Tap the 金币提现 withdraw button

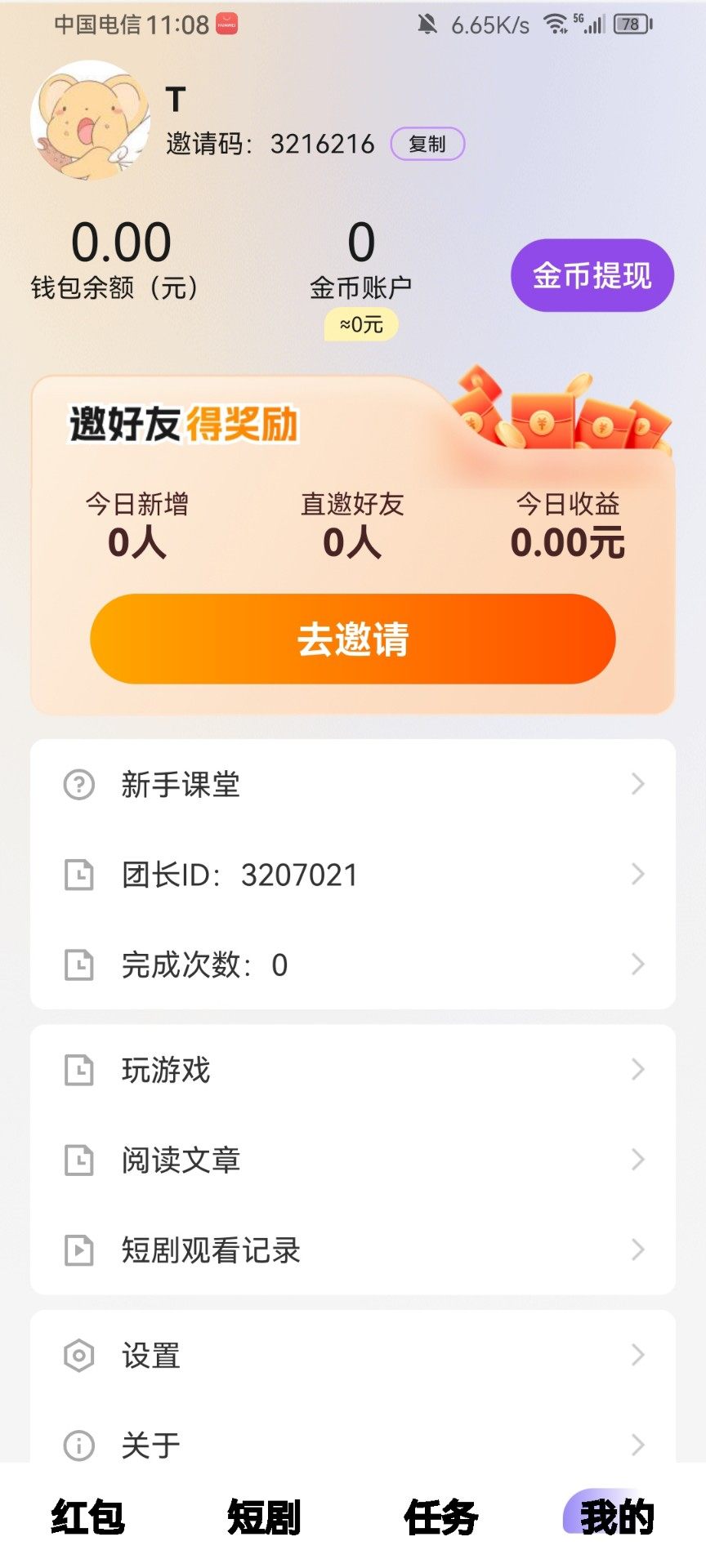pos(592,275)
